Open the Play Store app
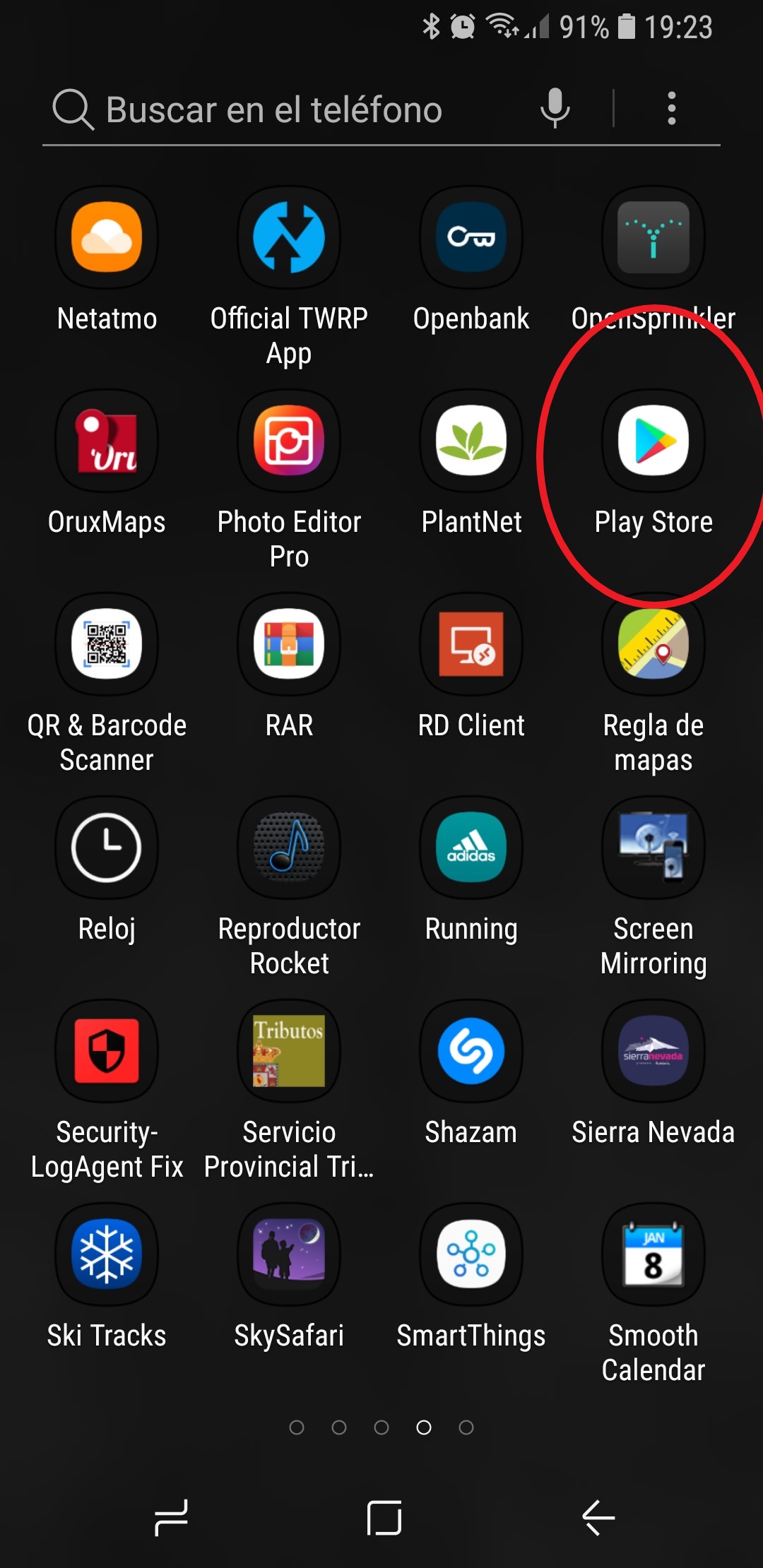Viewport: 763px width, 1568px height. [x=653, y=441]
